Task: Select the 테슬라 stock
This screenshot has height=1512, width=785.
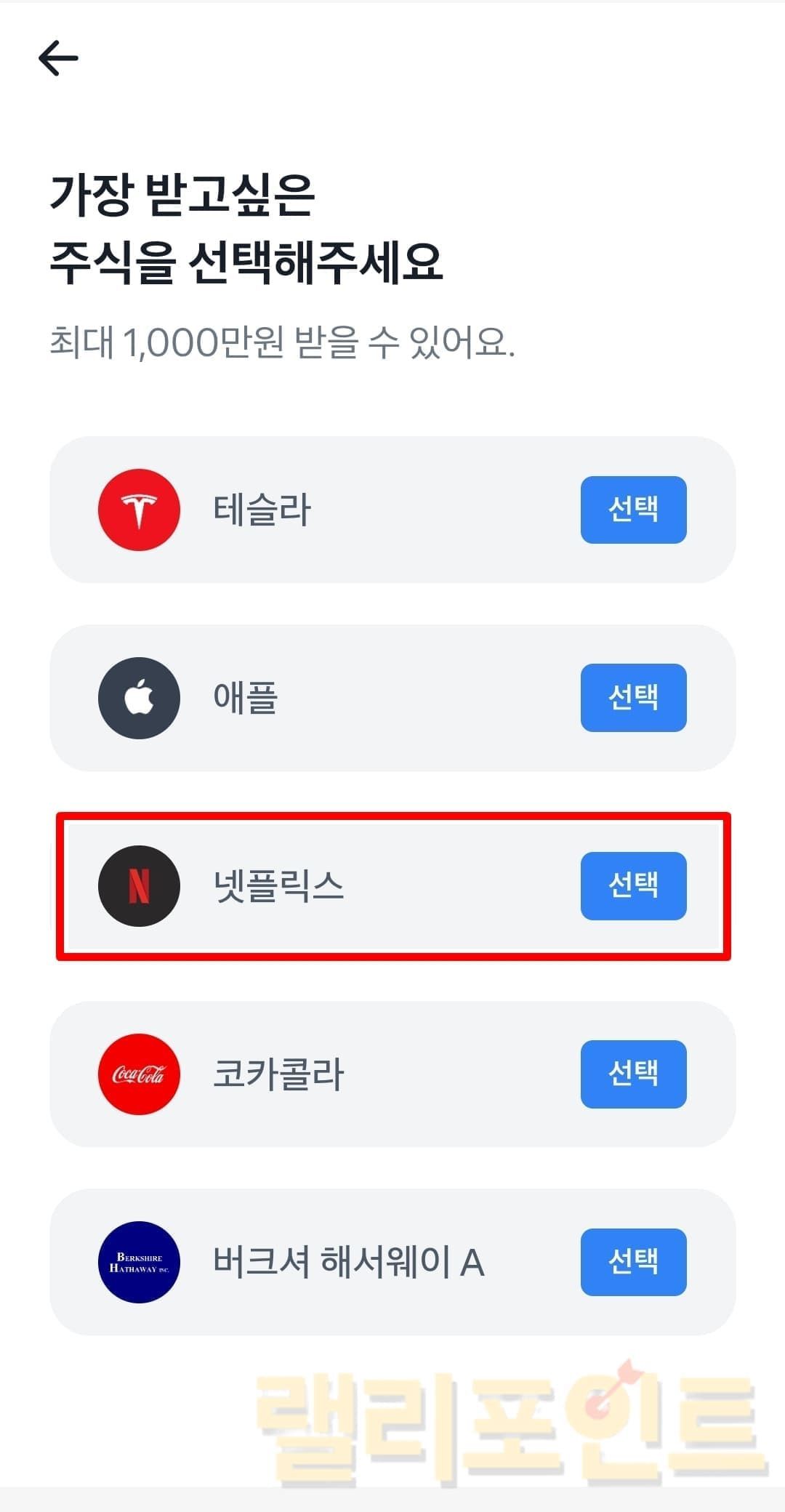Action: click(633, 510)
